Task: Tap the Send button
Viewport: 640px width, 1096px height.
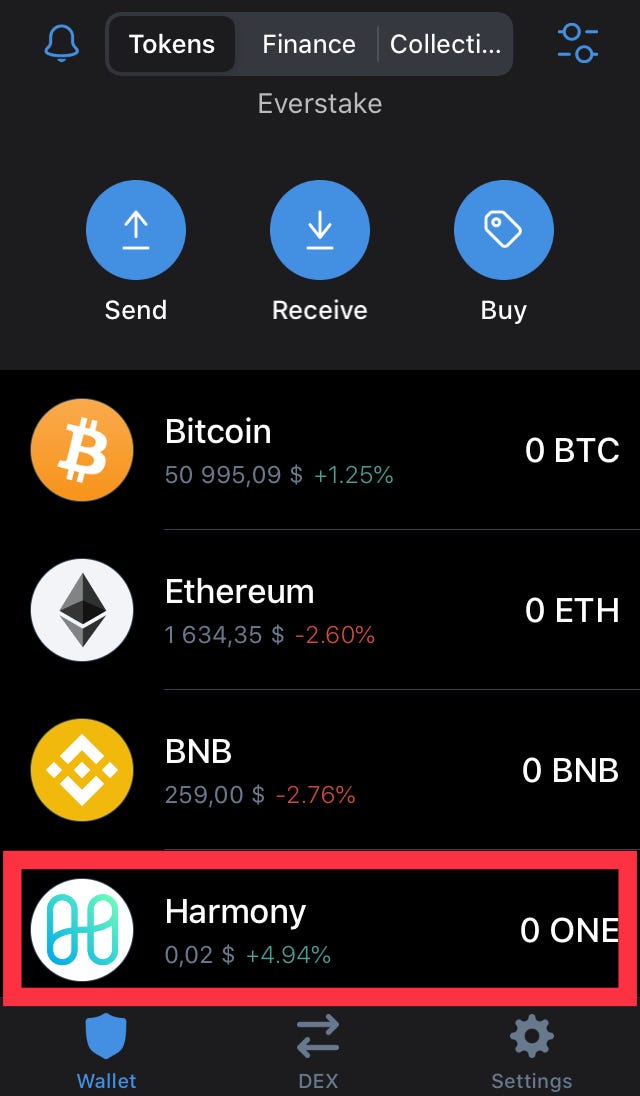Action: click(136, 232)
